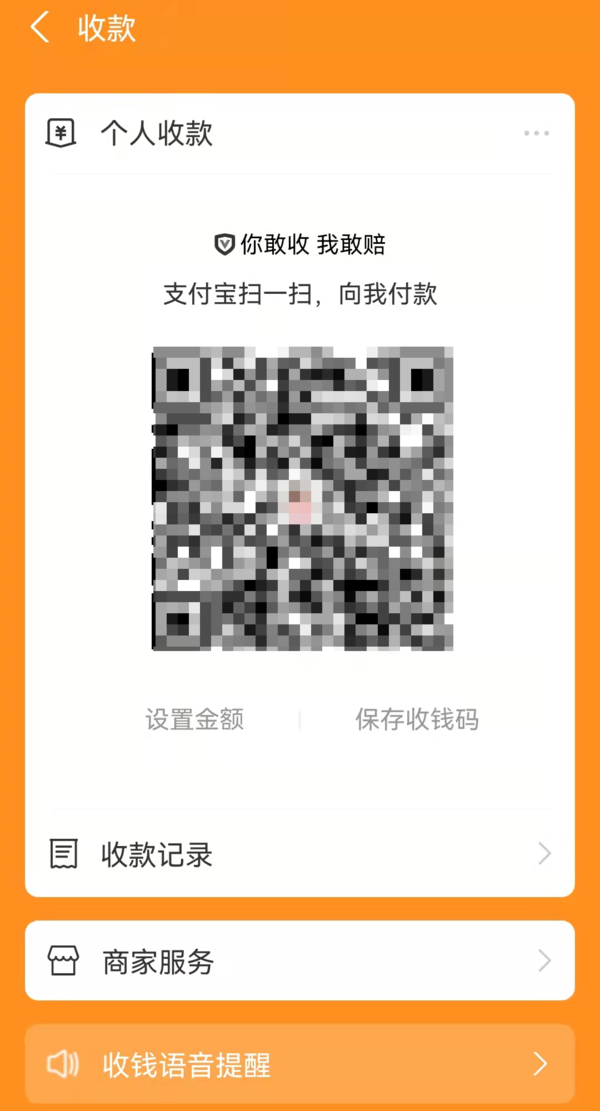Tap 设置金额 to set an amount
The height and width of the screenshot is (1111, 600).
pyautogui.click(x=195, y=719)
